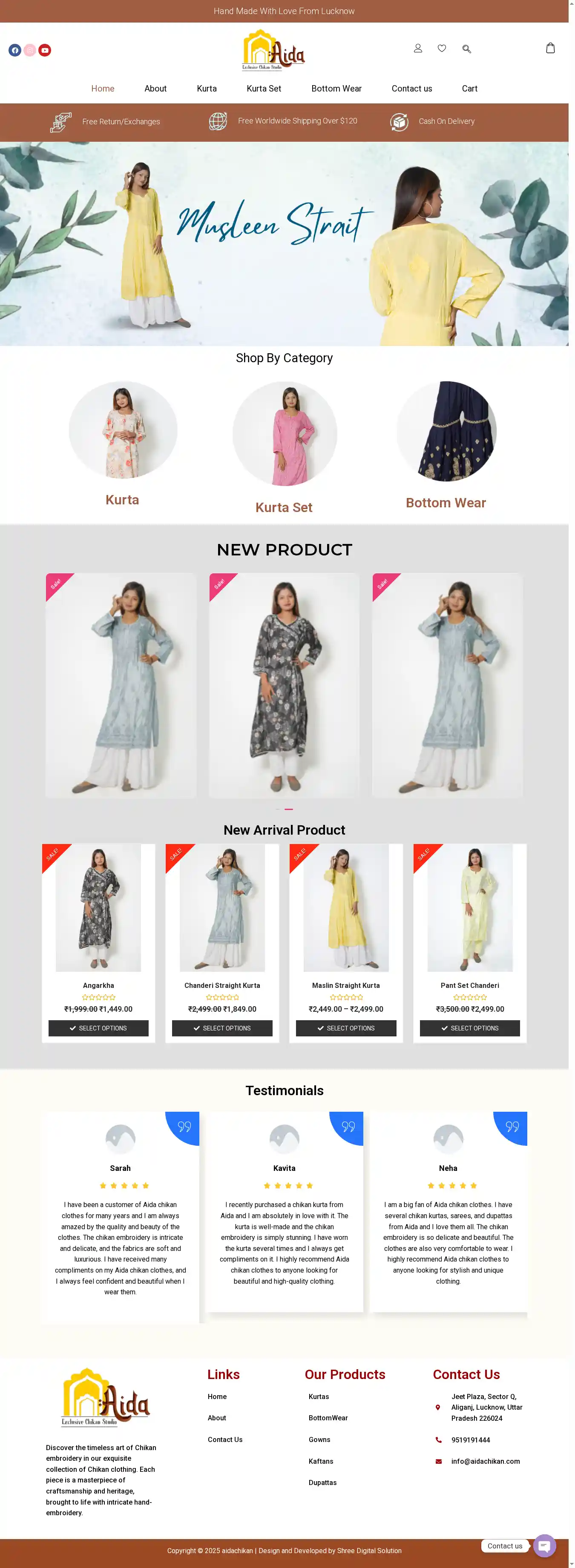This screenshot has width=575, height=1568.
Task: Select options for Chanderi Straight Kurta
Action: pyautogui.click(x=222, y=1028)
